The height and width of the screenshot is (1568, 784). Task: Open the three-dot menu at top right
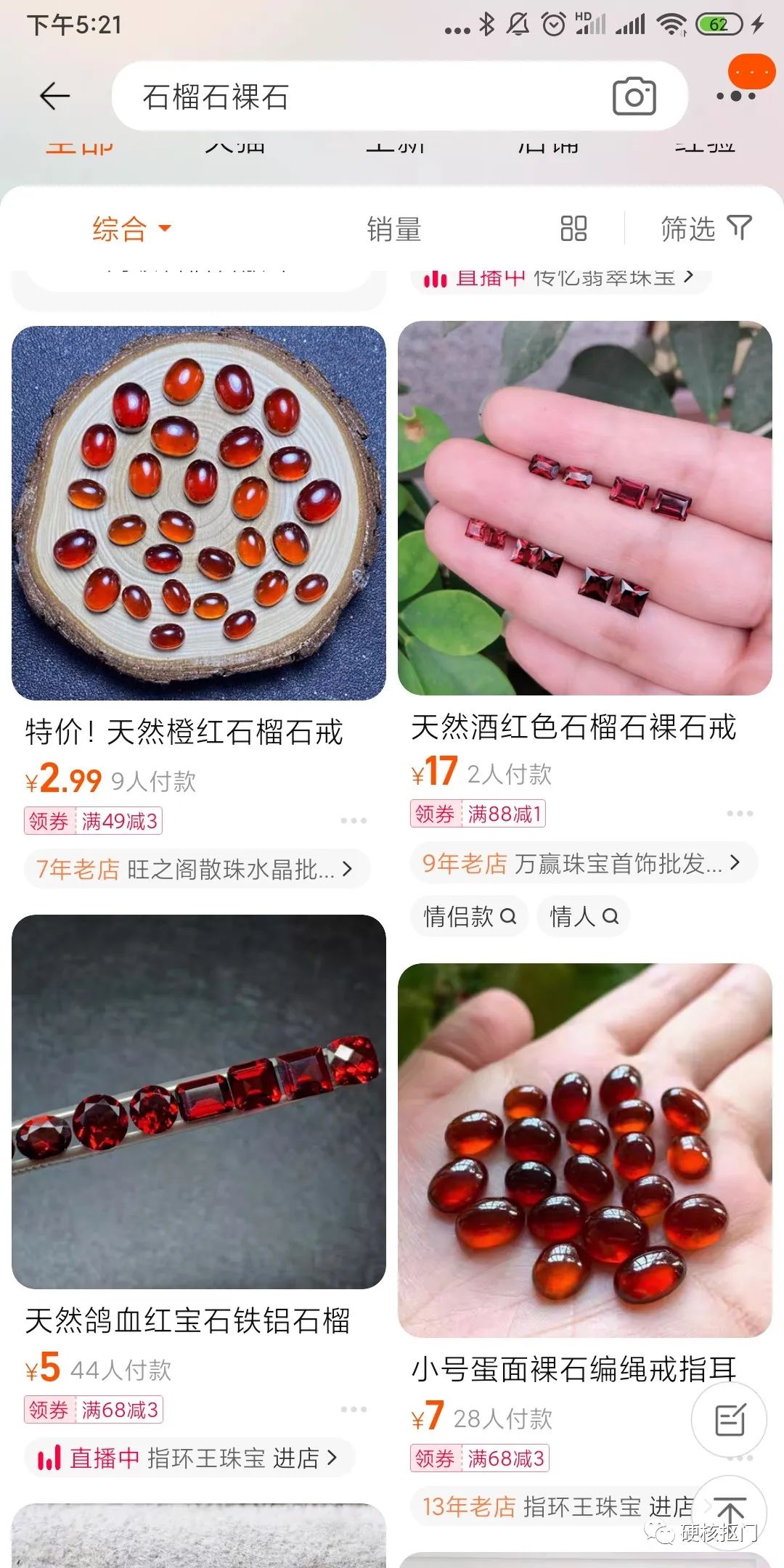pos(735,96)
